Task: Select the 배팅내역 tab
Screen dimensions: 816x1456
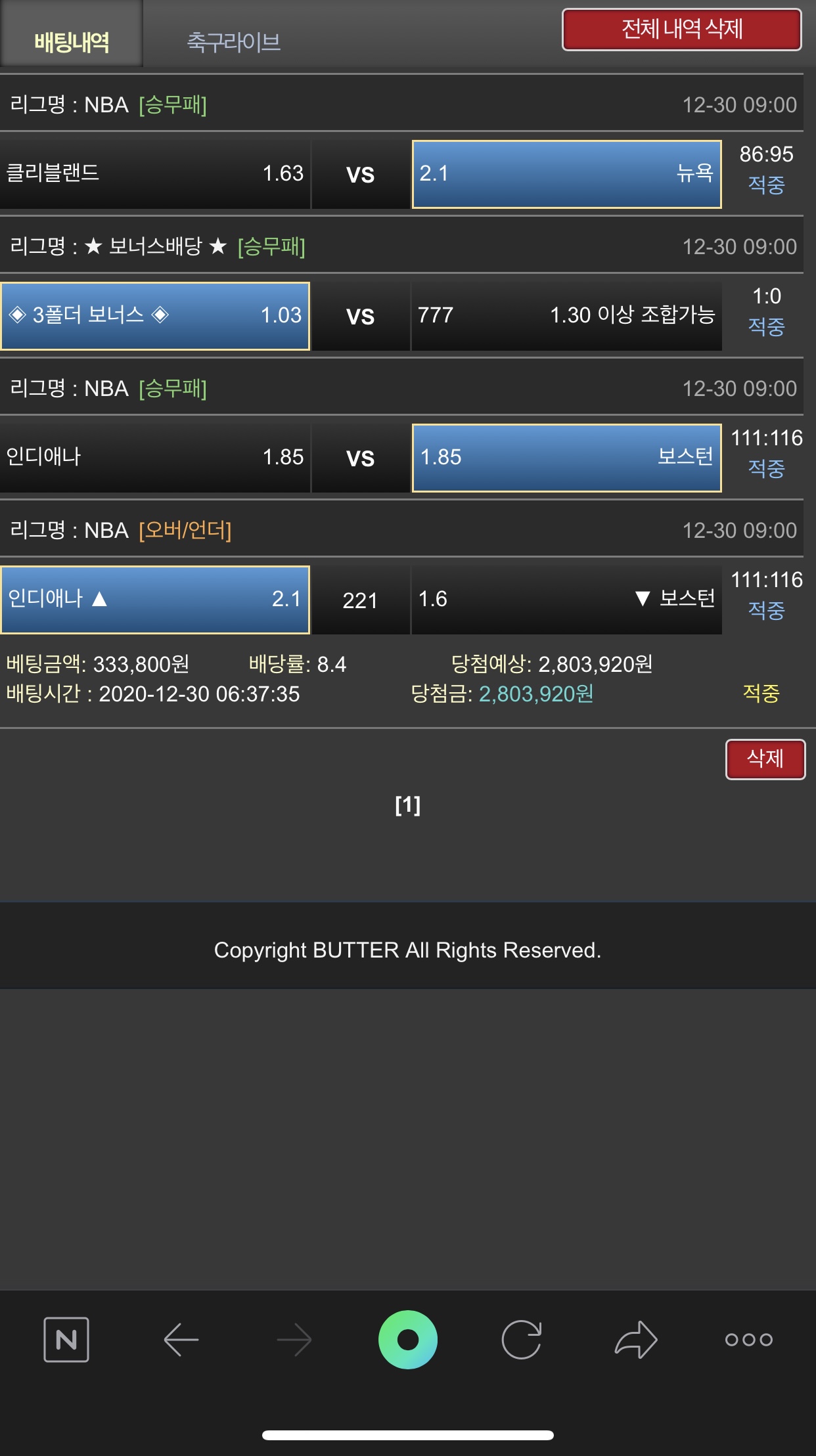Action: (x=72, y=42)
